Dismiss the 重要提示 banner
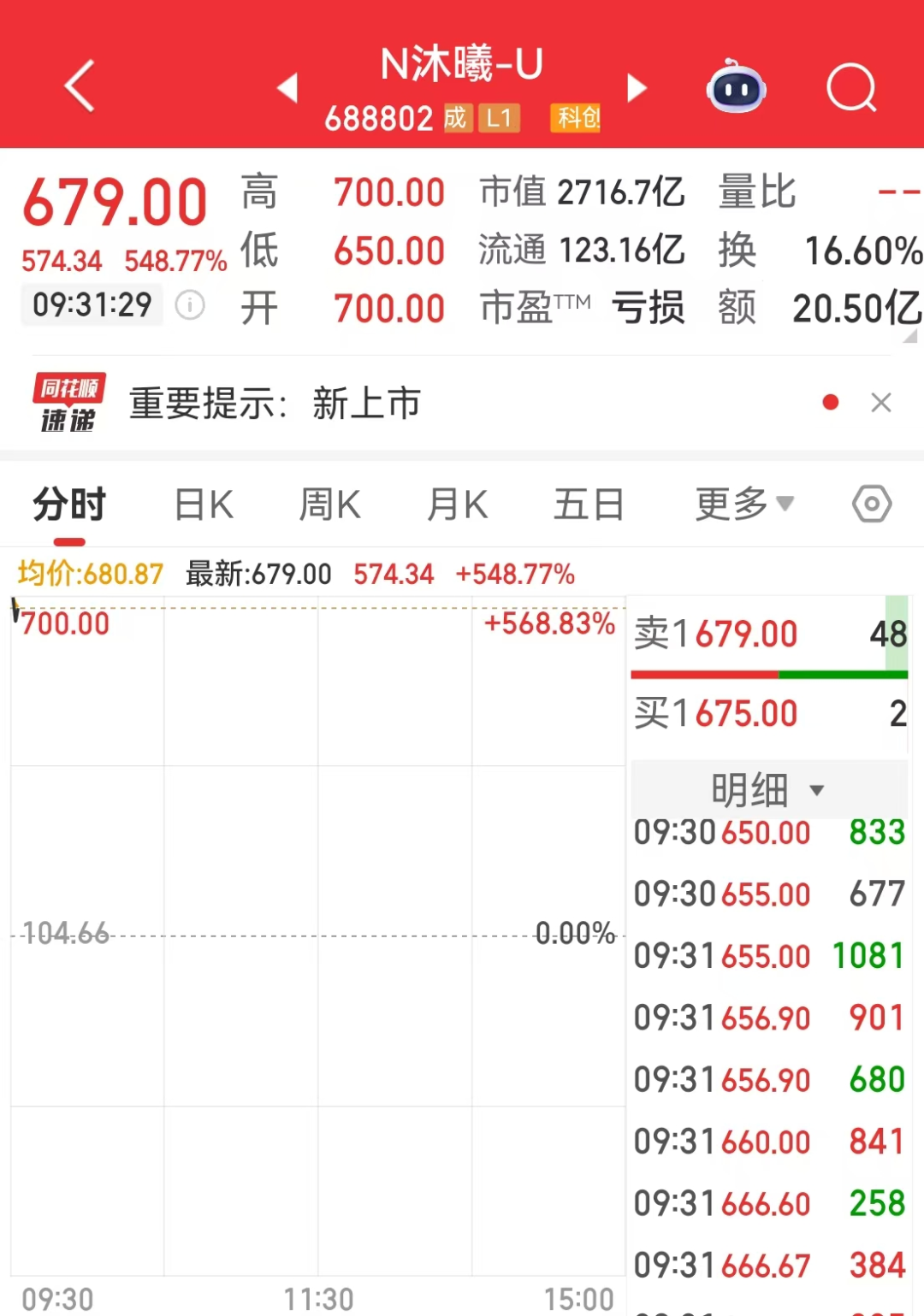Screen dimensions: 924x1316 pyautogui.click(x=881, y=403)
